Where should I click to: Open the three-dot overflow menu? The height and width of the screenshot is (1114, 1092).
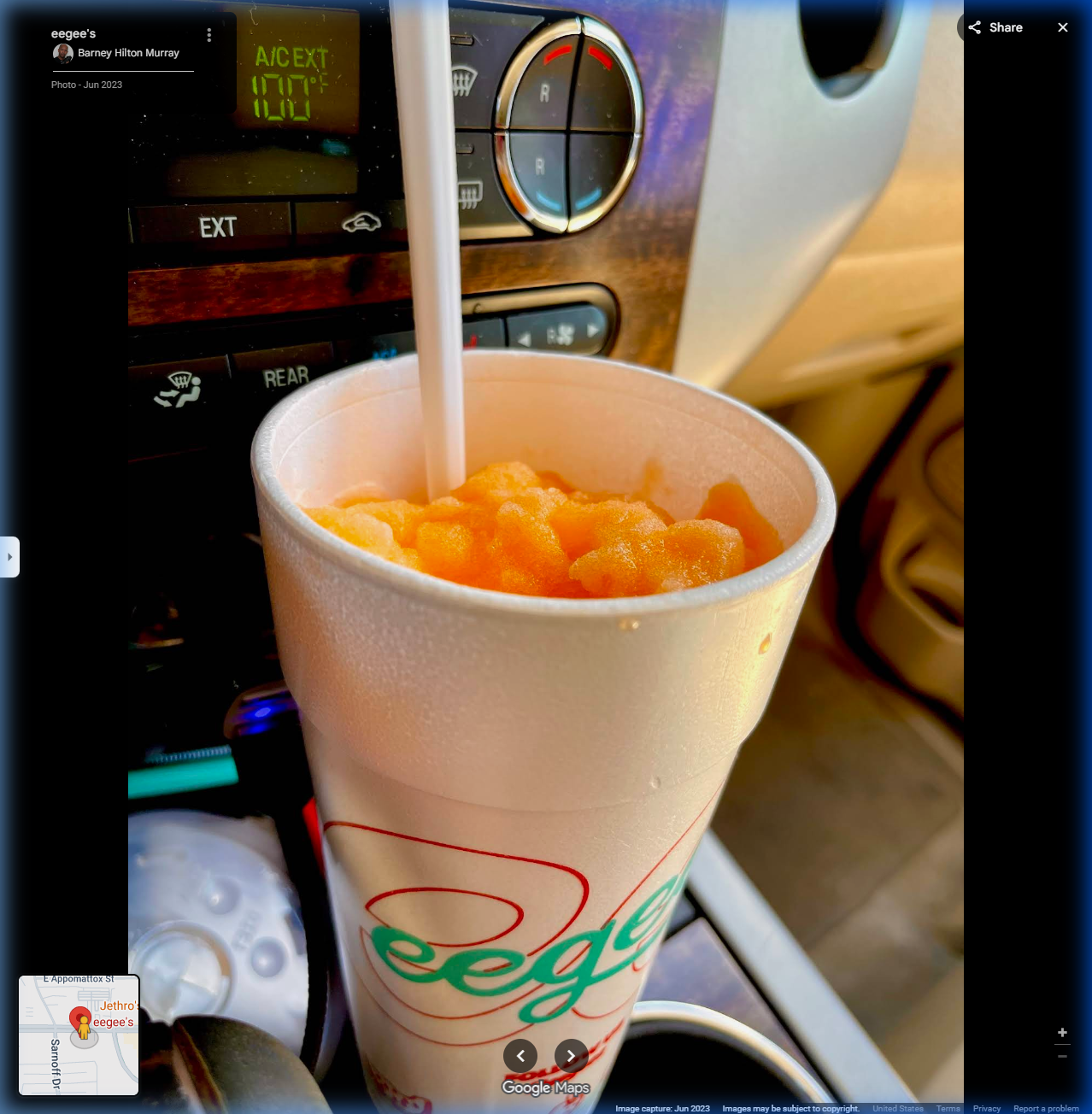click(x=209, y=35)
